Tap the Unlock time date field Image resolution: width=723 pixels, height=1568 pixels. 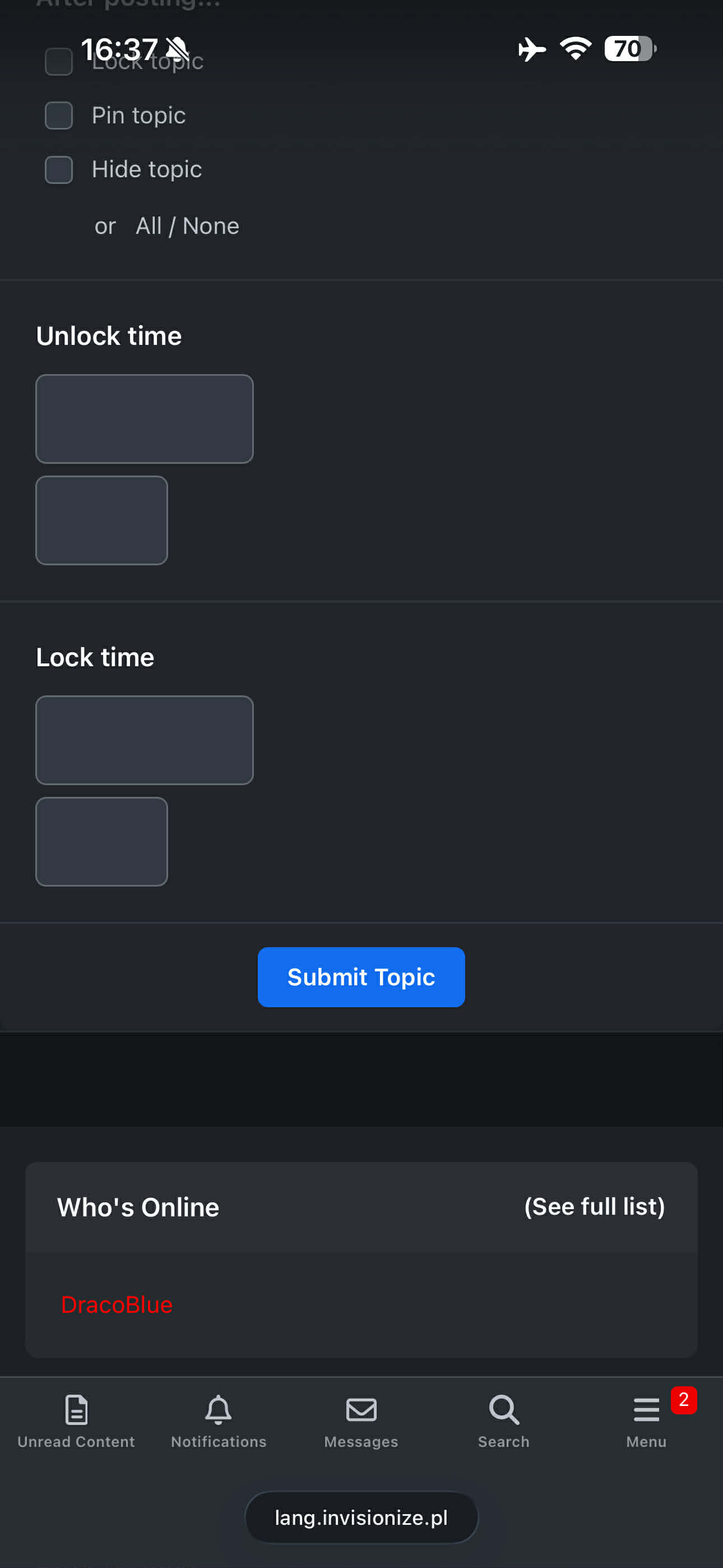click(x=144, y=419)
